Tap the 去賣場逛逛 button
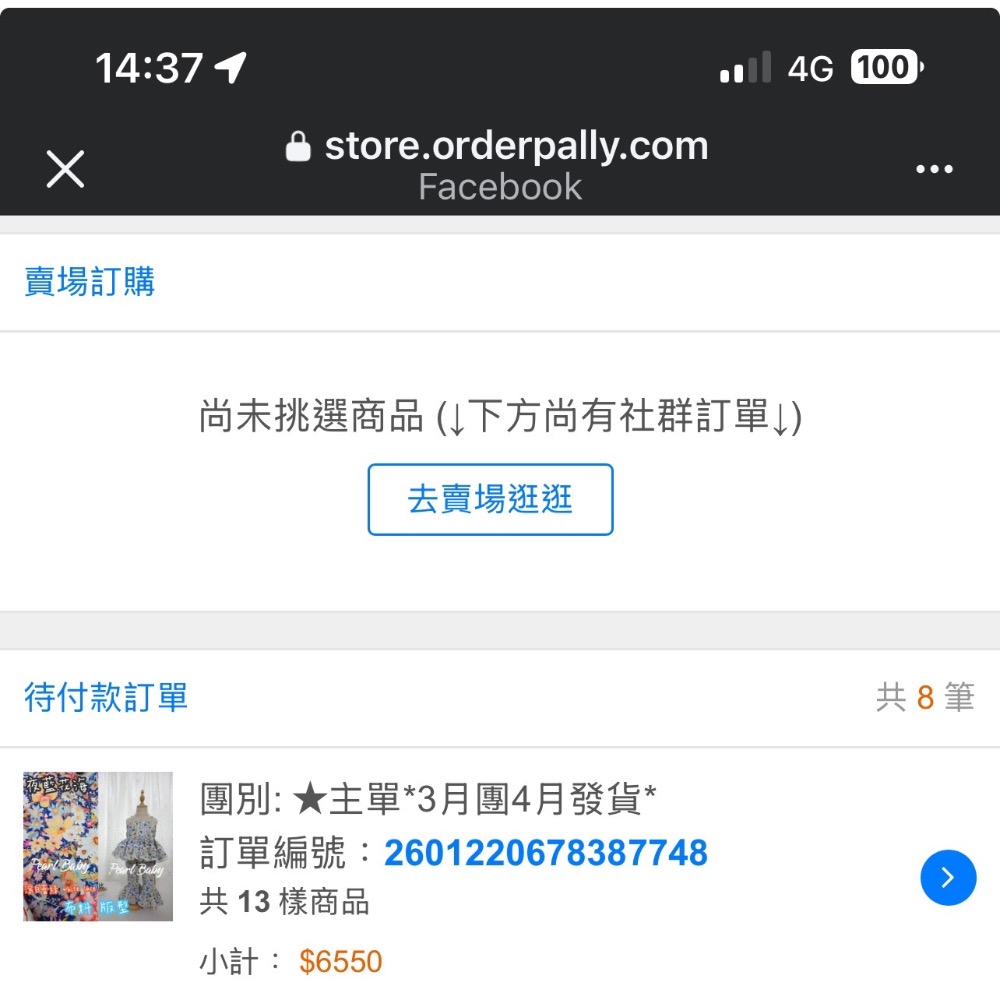Screen dimensions: 1000x1000 tap(490, 499)
